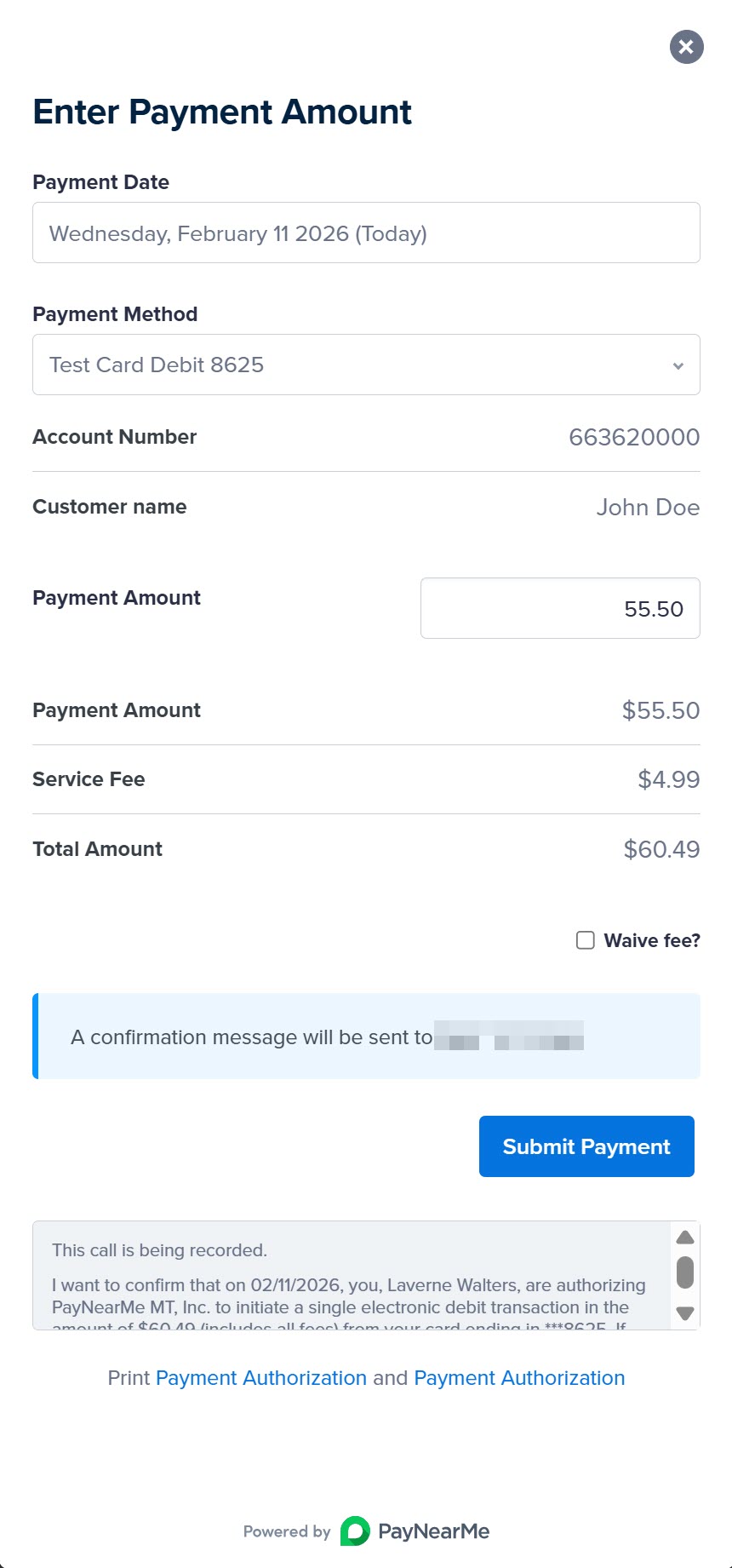Tap the scroll up arrow in the script box
The width and height of the screenshot is (732, 1568).
[x=685, y=1238]
